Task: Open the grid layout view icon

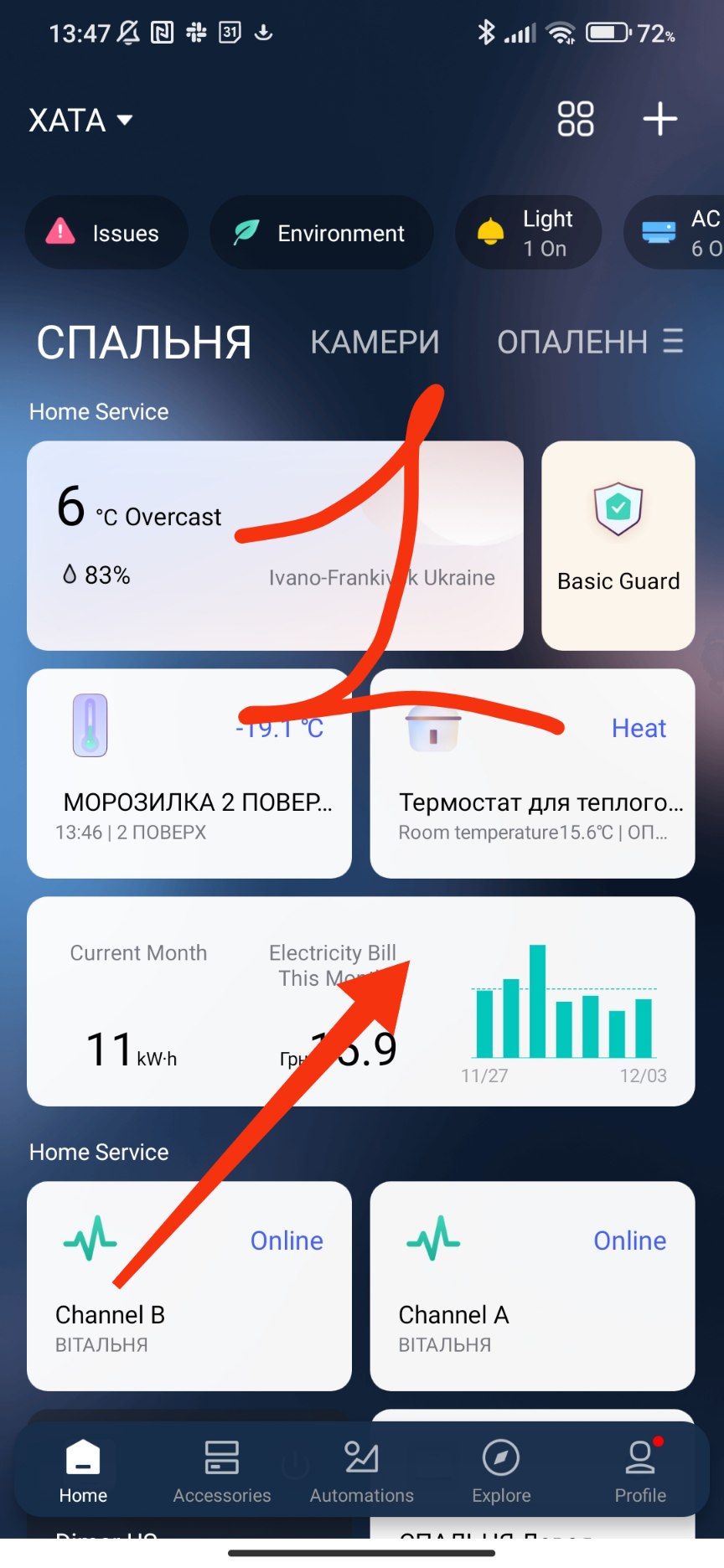Action: tap(576, 119)
